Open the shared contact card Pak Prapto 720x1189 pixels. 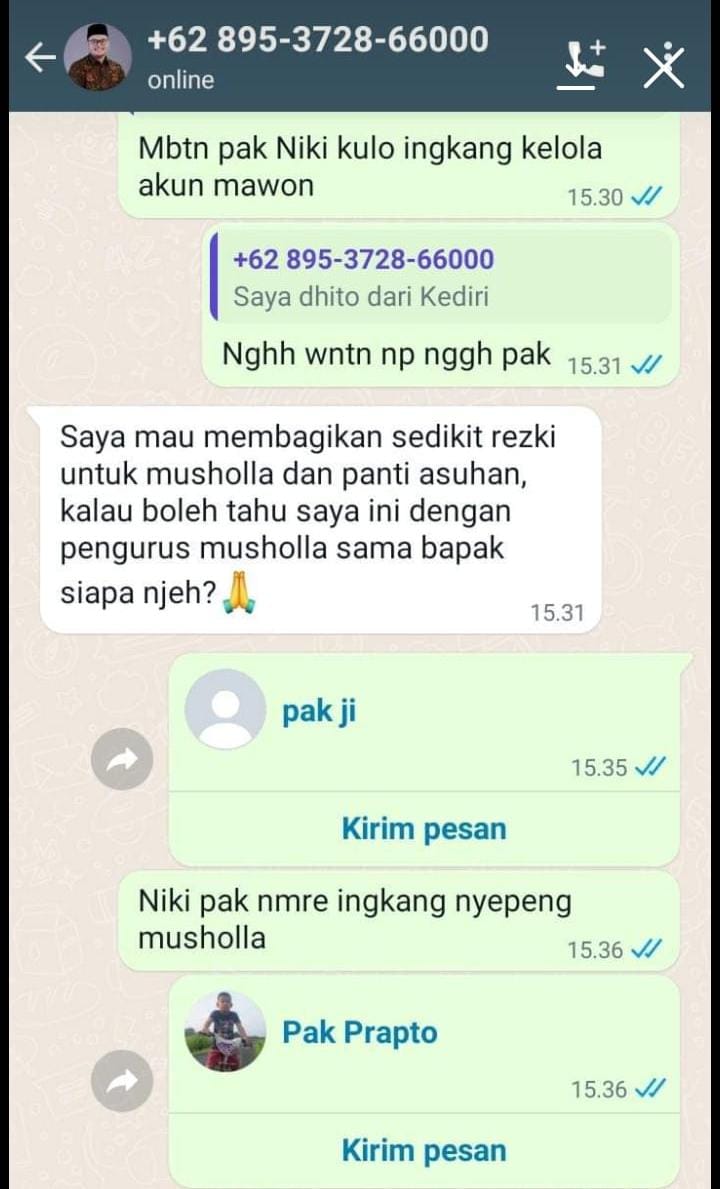[x=359, y=1032]
